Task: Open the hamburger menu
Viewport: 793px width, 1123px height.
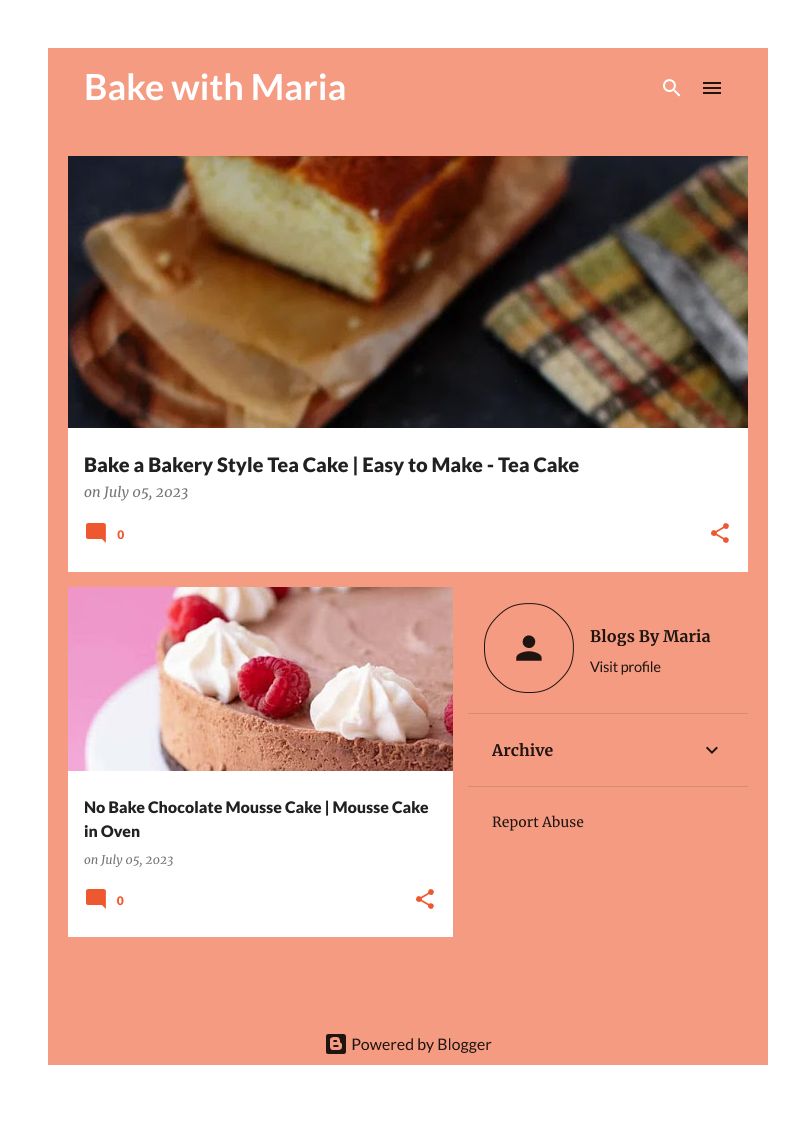Action: coord(711,88)
